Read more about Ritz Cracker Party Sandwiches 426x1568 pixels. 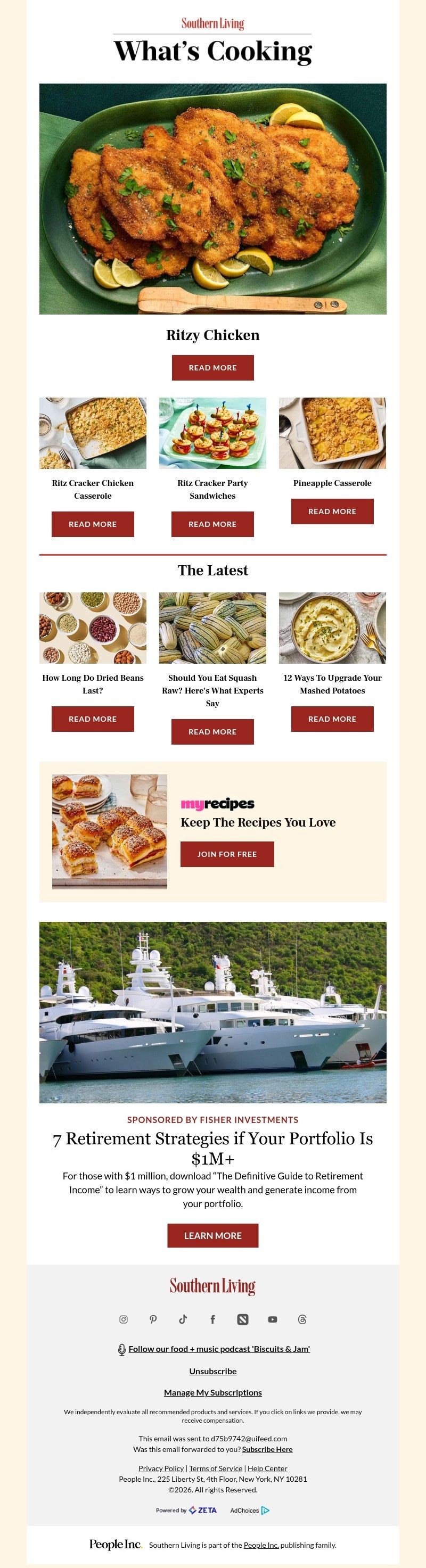[x=212, y=524]
